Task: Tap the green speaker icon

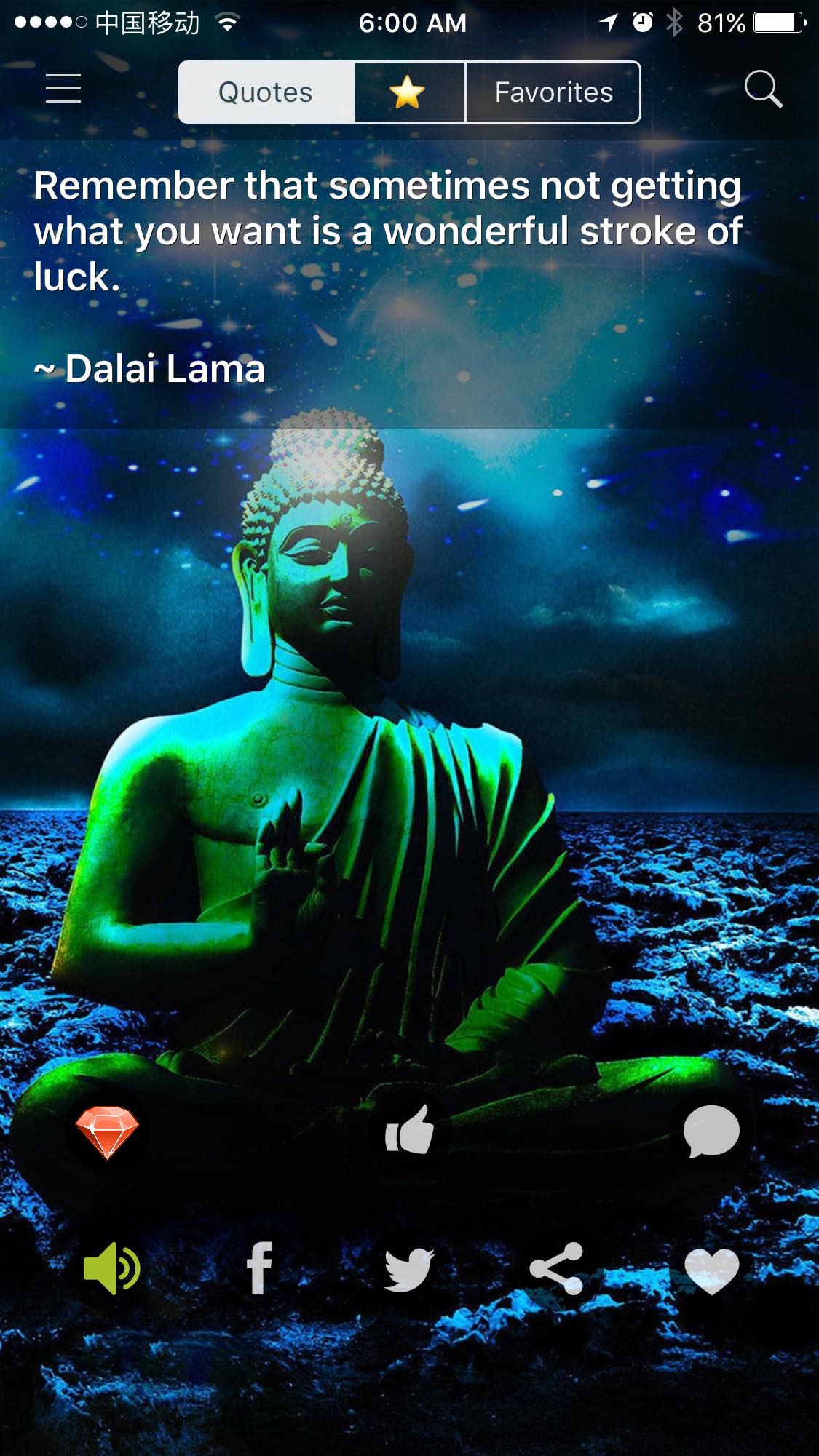Action: pos(112,1268)
